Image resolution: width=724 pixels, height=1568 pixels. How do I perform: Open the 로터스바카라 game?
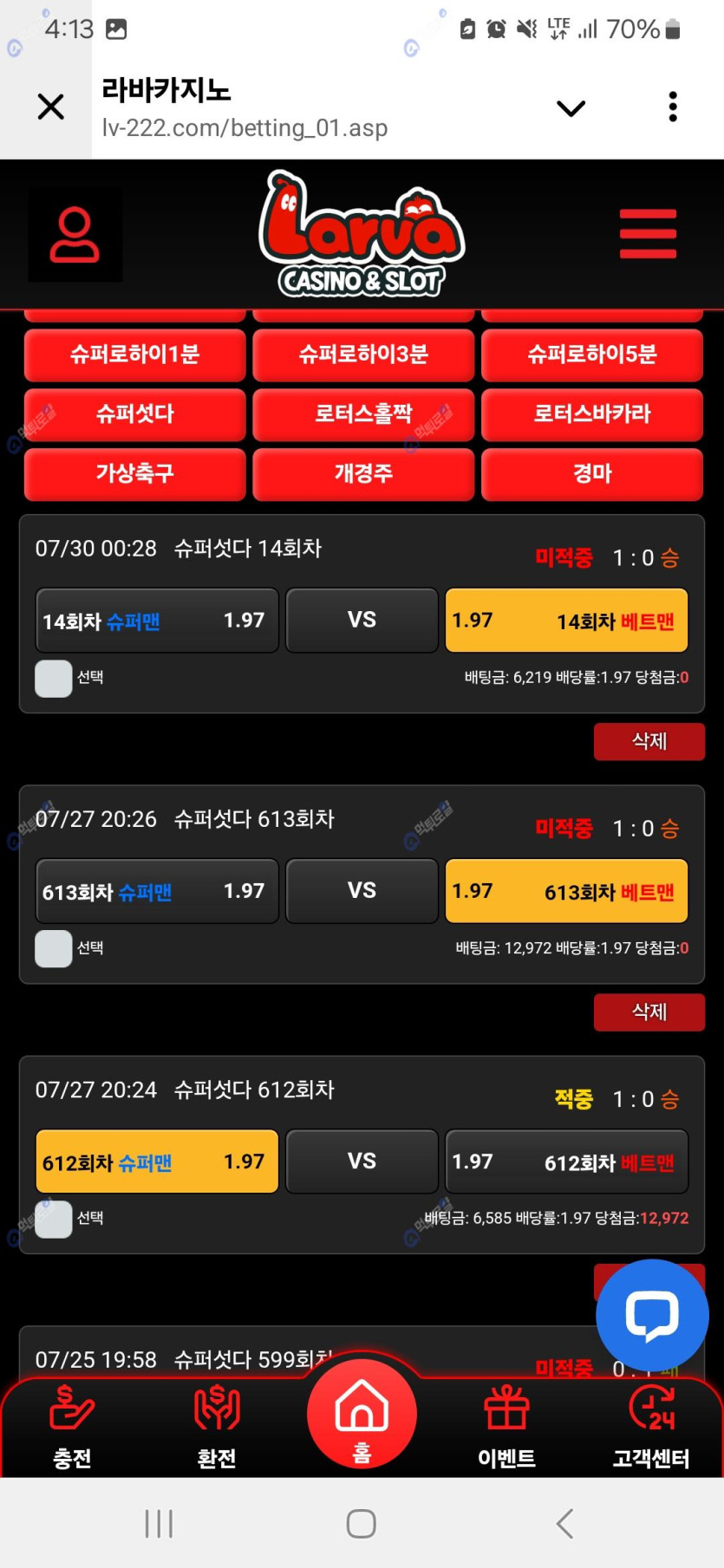[x=592, y=414]
